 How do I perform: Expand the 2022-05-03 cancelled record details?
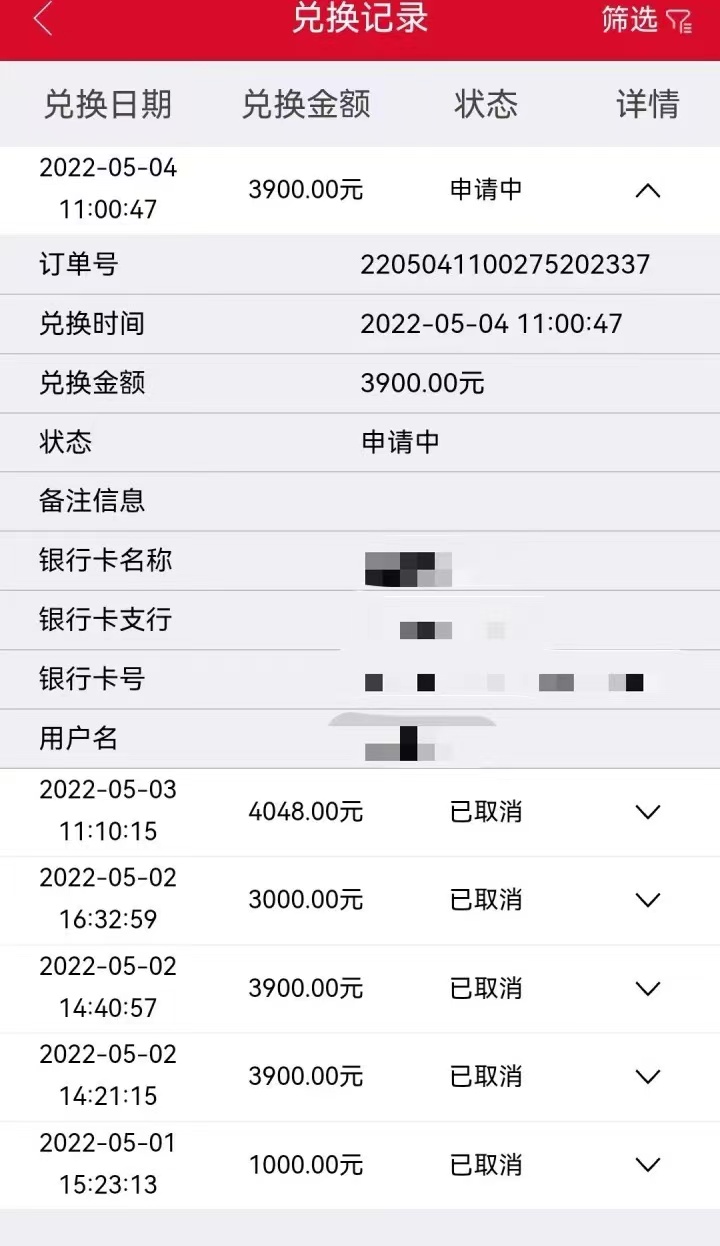click(x=648, y=811)
